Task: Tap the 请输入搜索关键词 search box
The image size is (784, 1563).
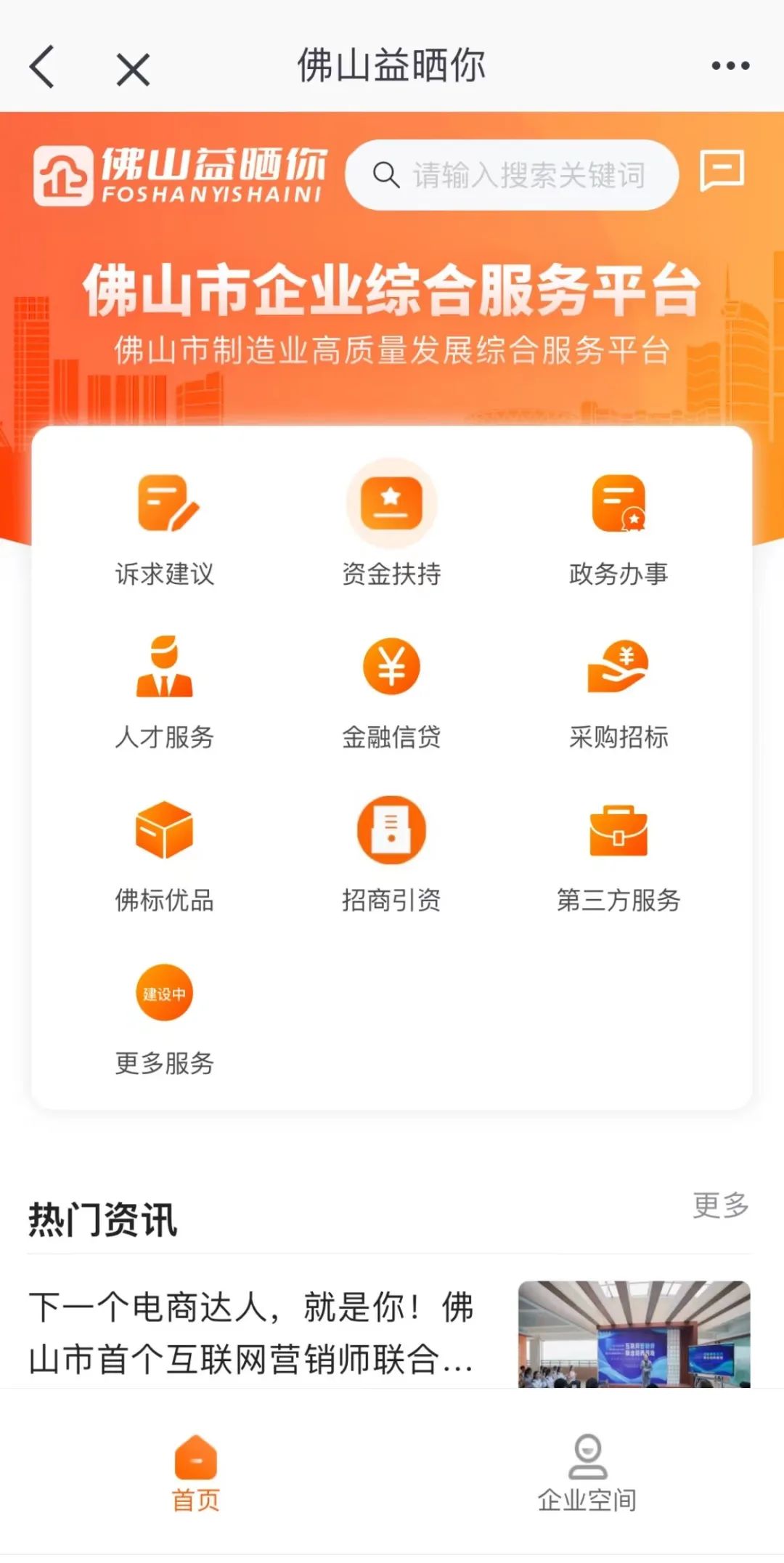Action: 512,175
